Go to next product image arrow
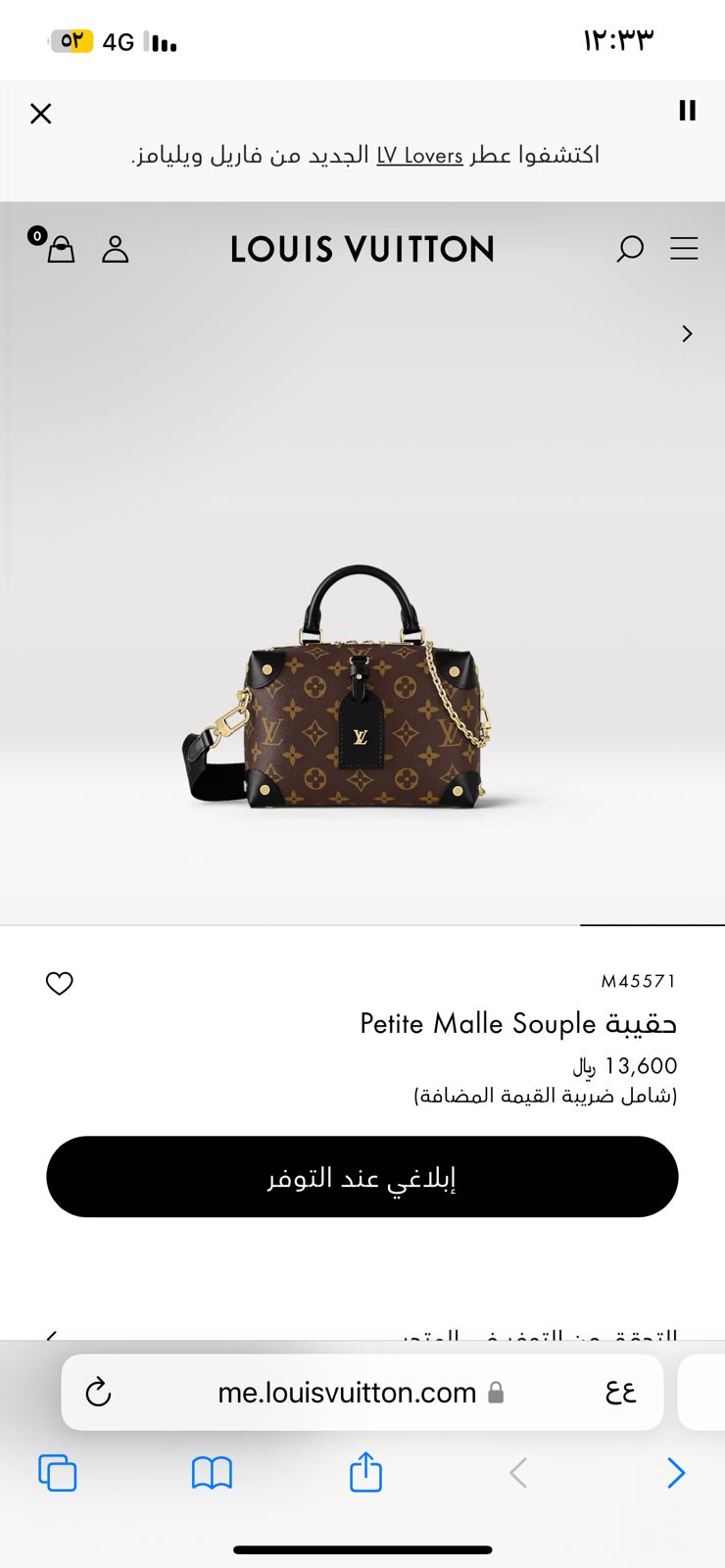 click(x=687, y=334)
